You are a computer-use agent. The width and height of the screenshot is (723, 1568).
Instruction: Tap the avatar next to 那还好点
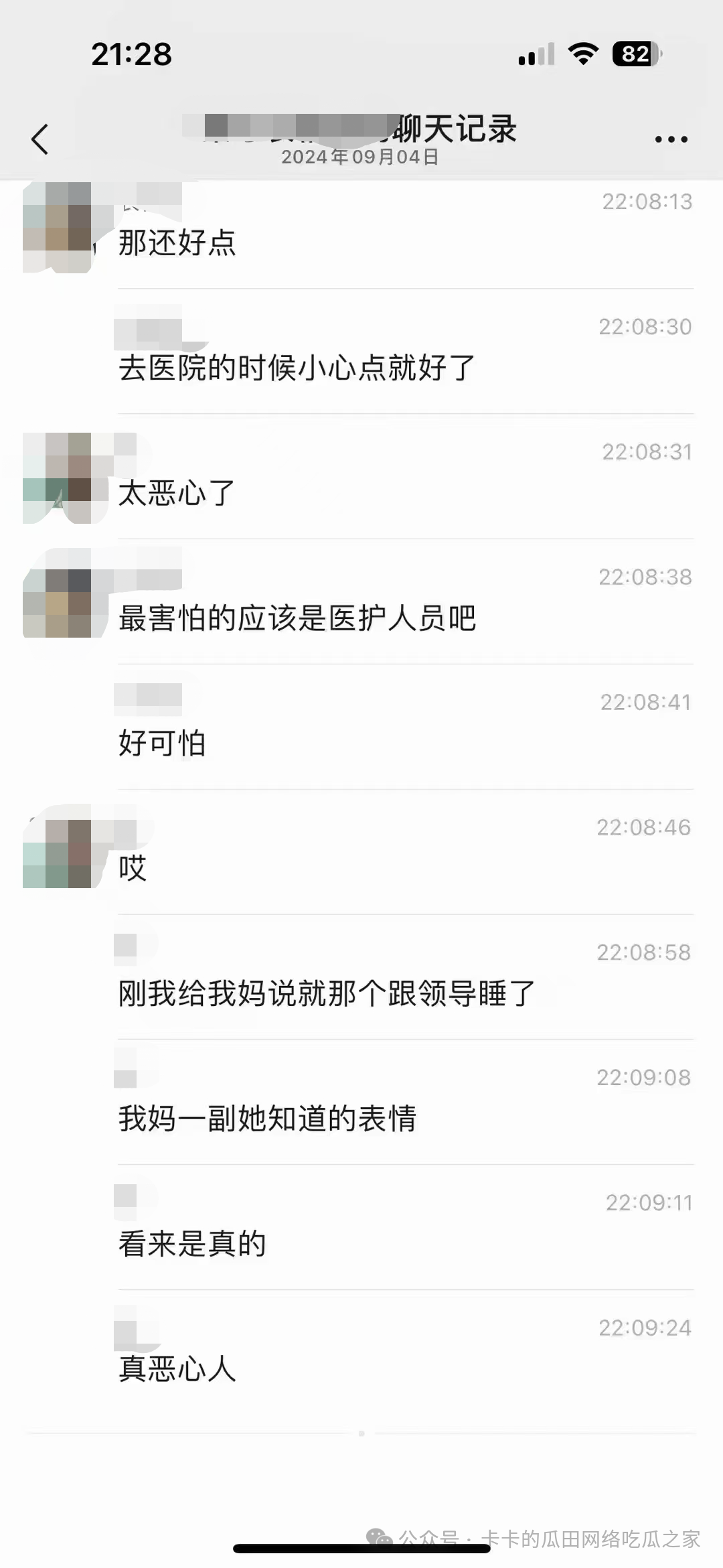[60, 228]
